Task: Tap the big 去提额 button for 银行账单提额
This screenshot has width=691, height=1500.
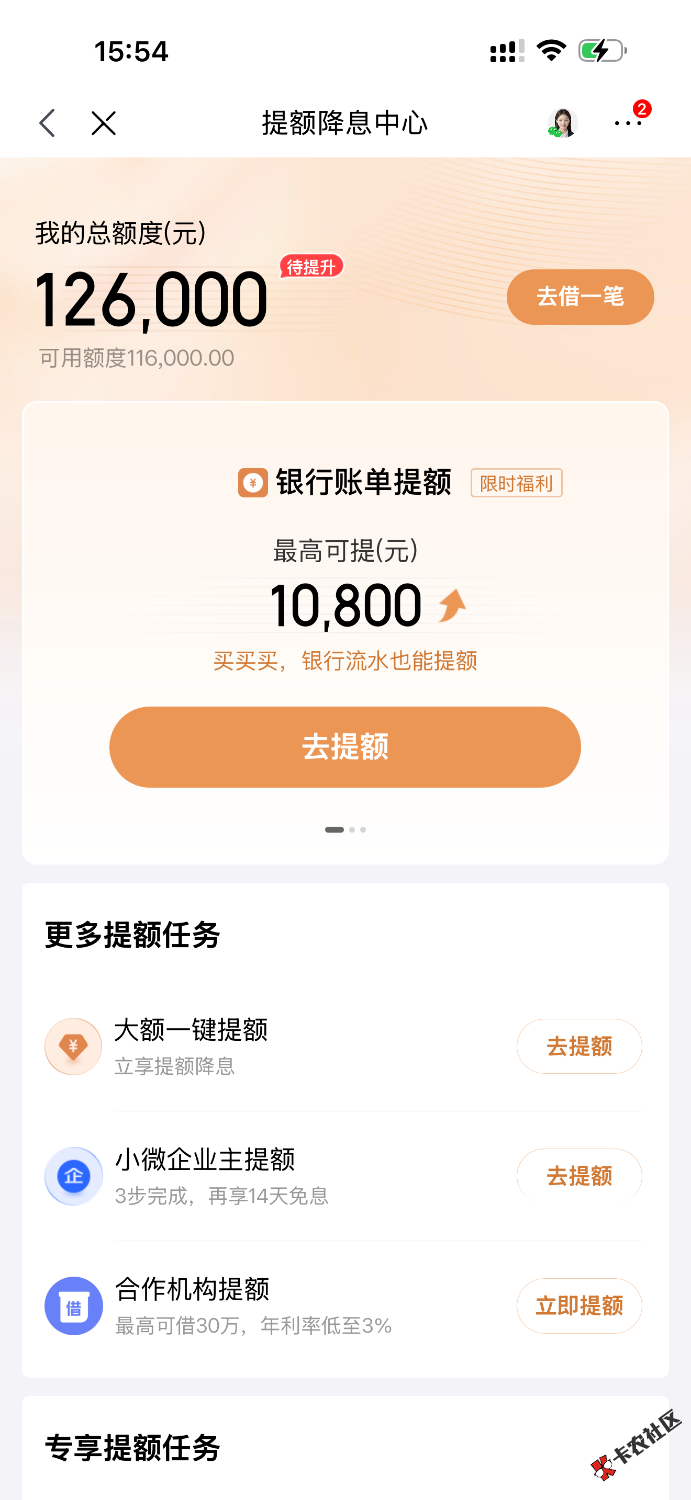Action: [345, 747]
